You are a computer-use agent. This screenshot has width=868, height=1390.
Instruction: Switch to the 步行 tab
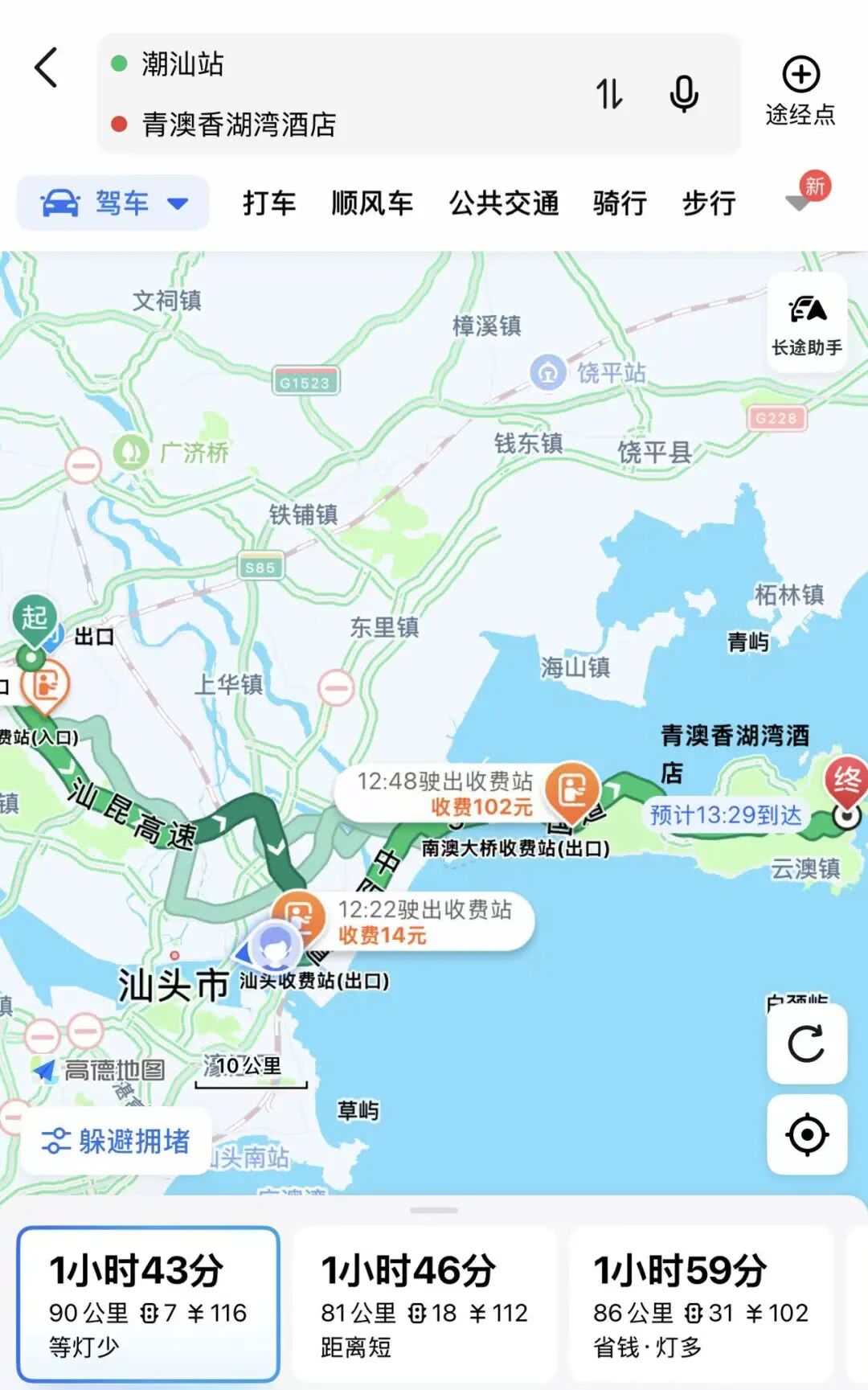[709, 203]
